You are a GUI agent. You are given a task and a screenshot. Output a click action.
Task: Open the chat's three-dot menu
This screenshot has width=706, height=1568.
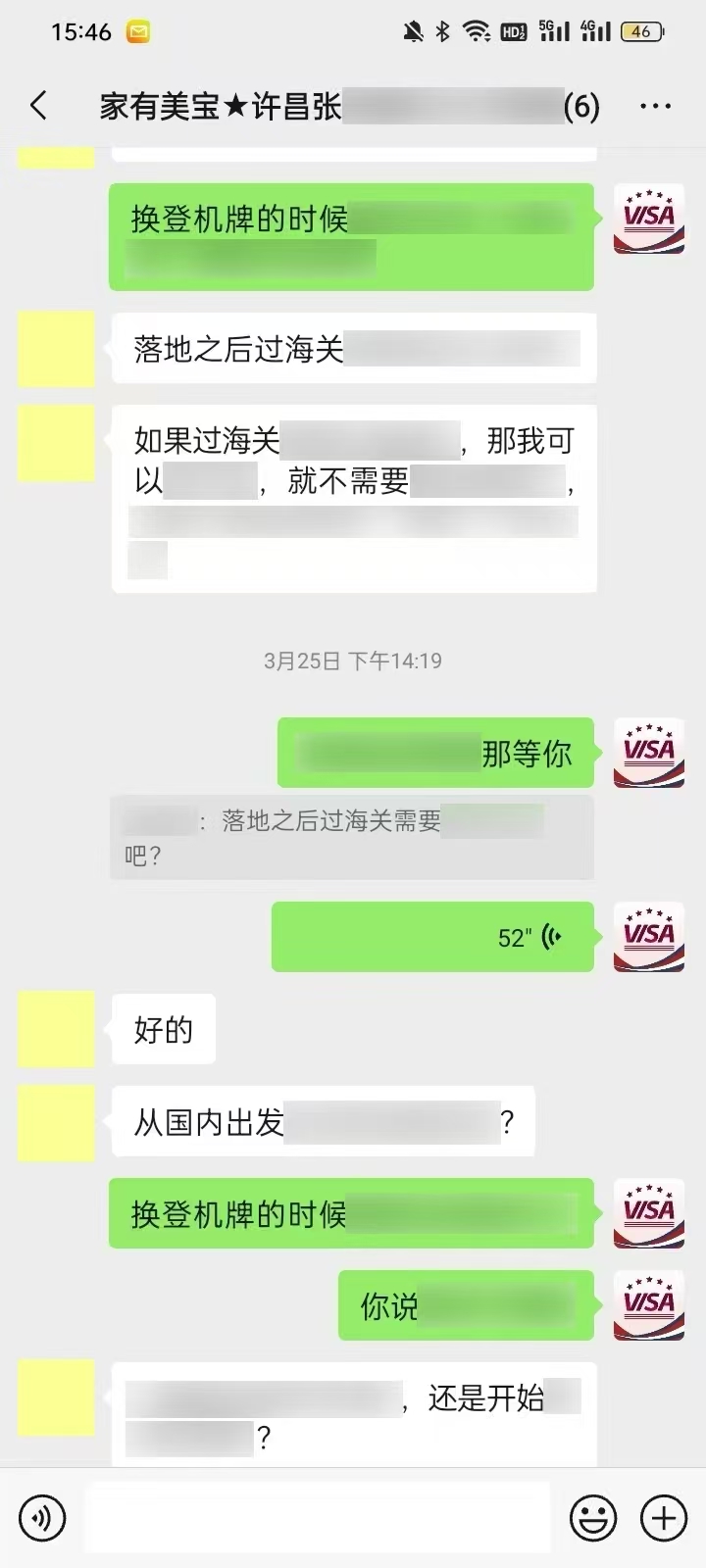655,106
